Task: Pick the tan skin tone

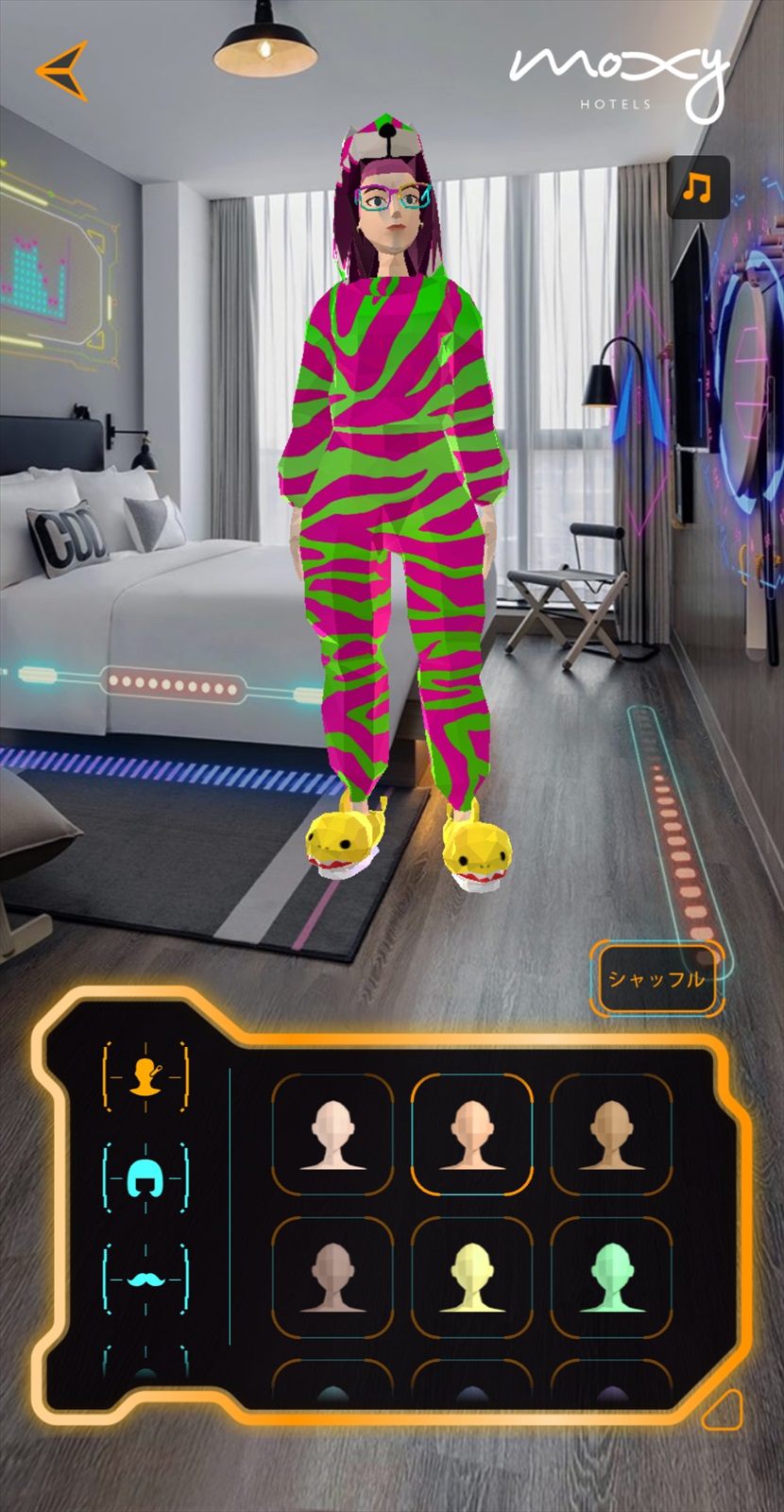Action: click(610, 1135)
